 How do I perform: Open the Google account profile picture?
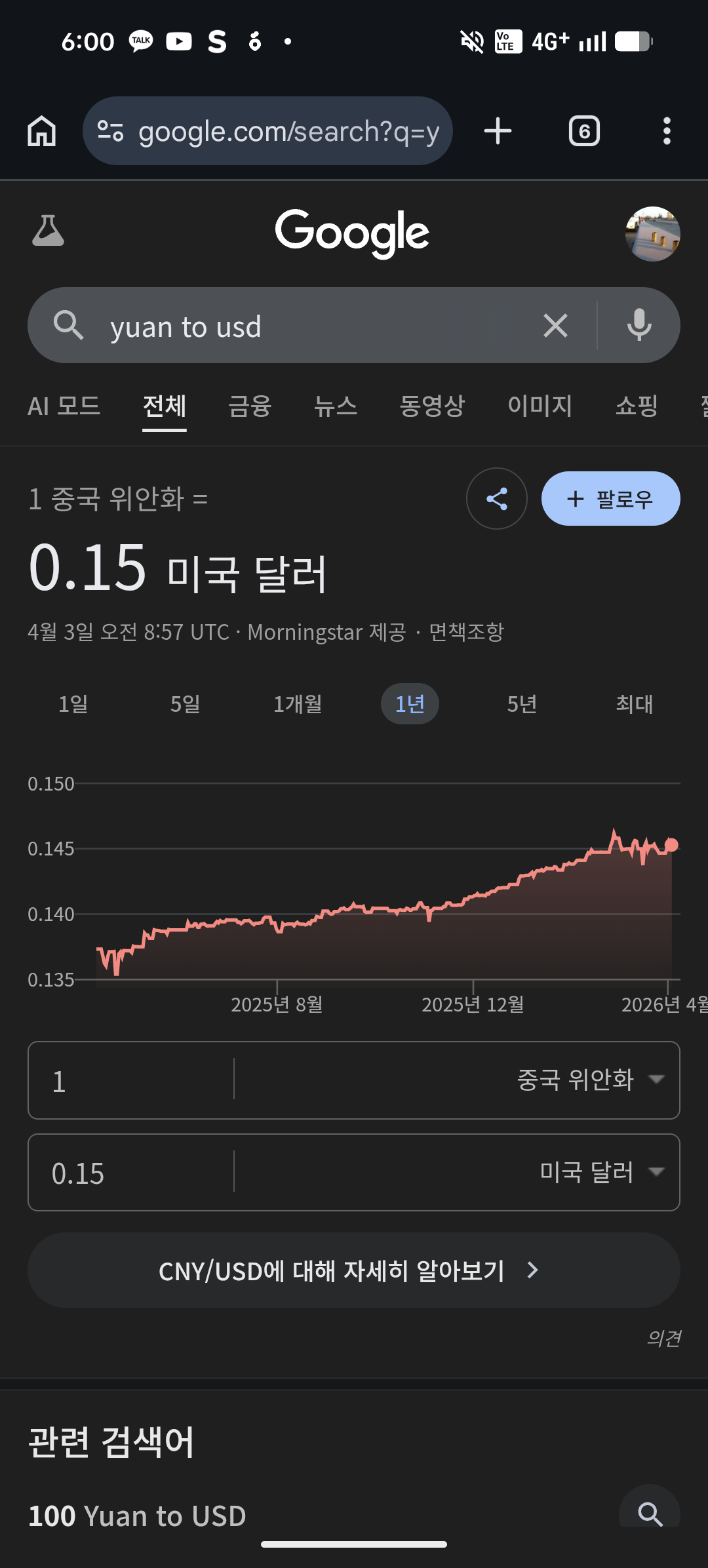[652, 234]
